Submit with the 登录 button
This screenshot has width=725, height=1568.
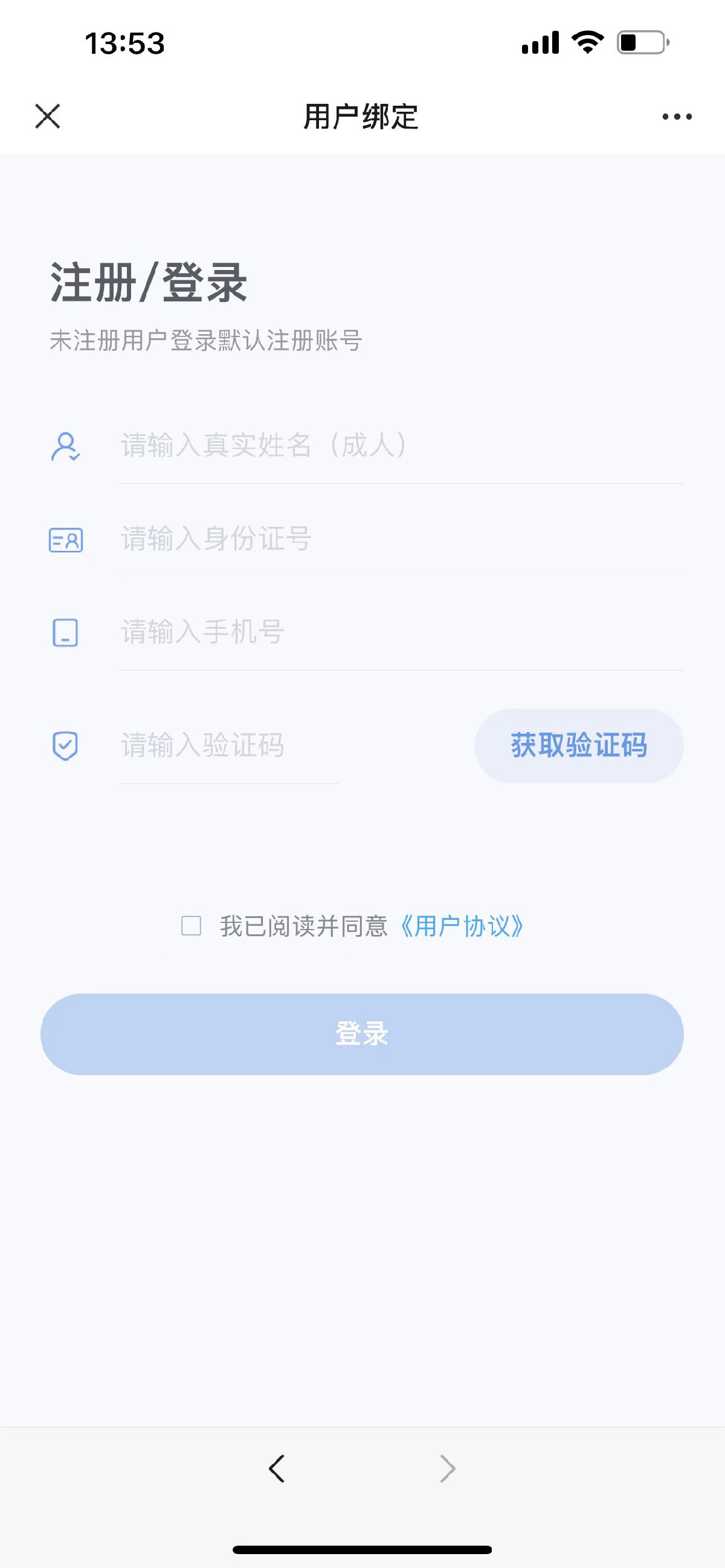(361, 1034)
